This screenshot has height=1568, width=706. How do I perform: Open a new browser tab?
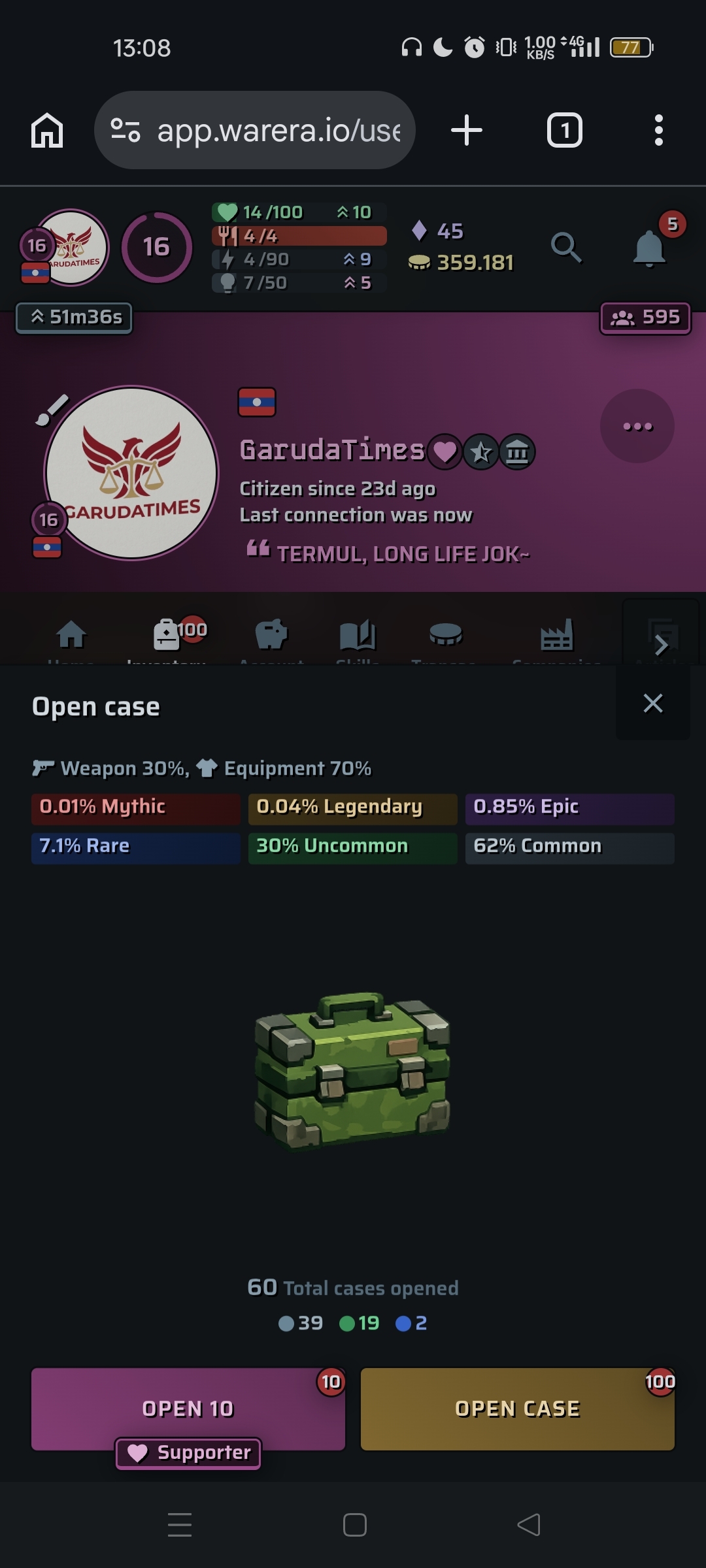(x=467, y=130)
